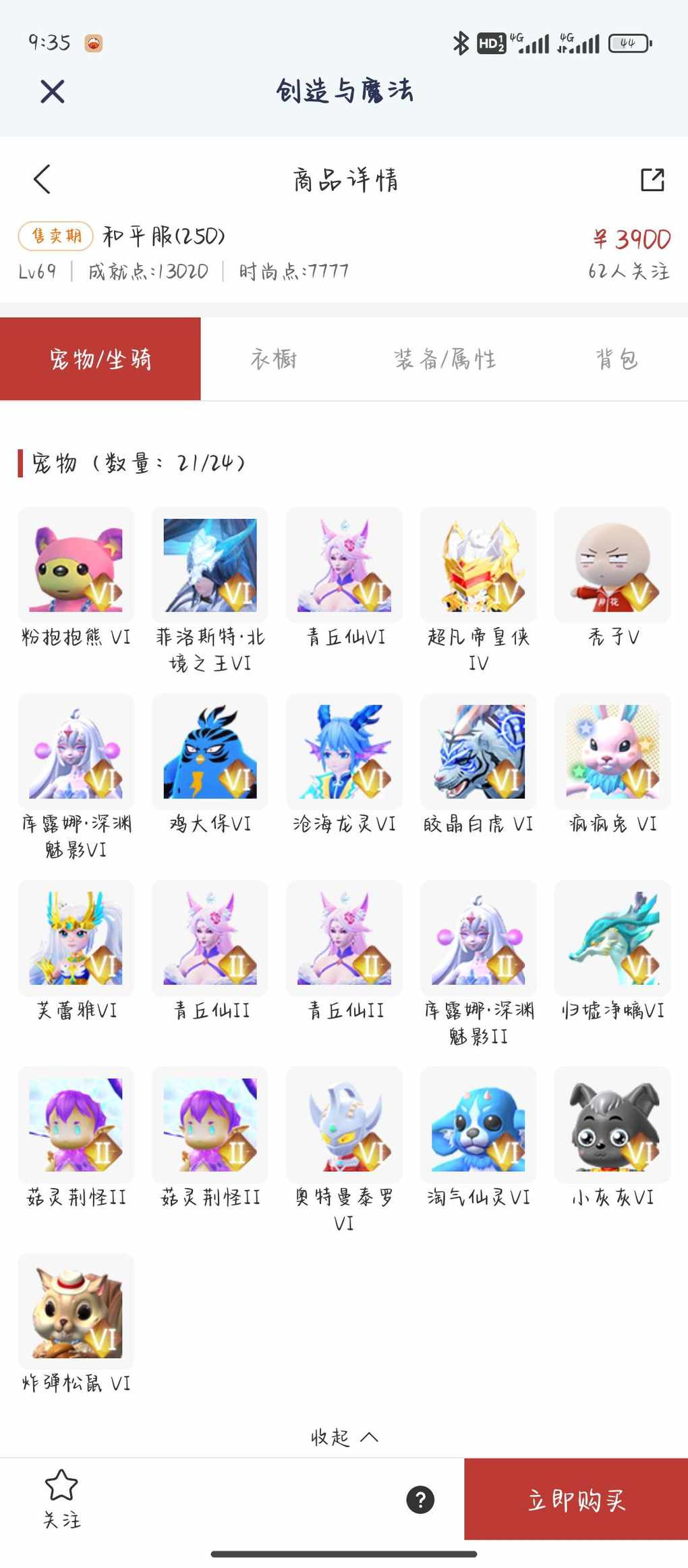
Task: View the 炸弹松鼠 VI pet
Action: pyautogui.click(x=76, y=1312)
